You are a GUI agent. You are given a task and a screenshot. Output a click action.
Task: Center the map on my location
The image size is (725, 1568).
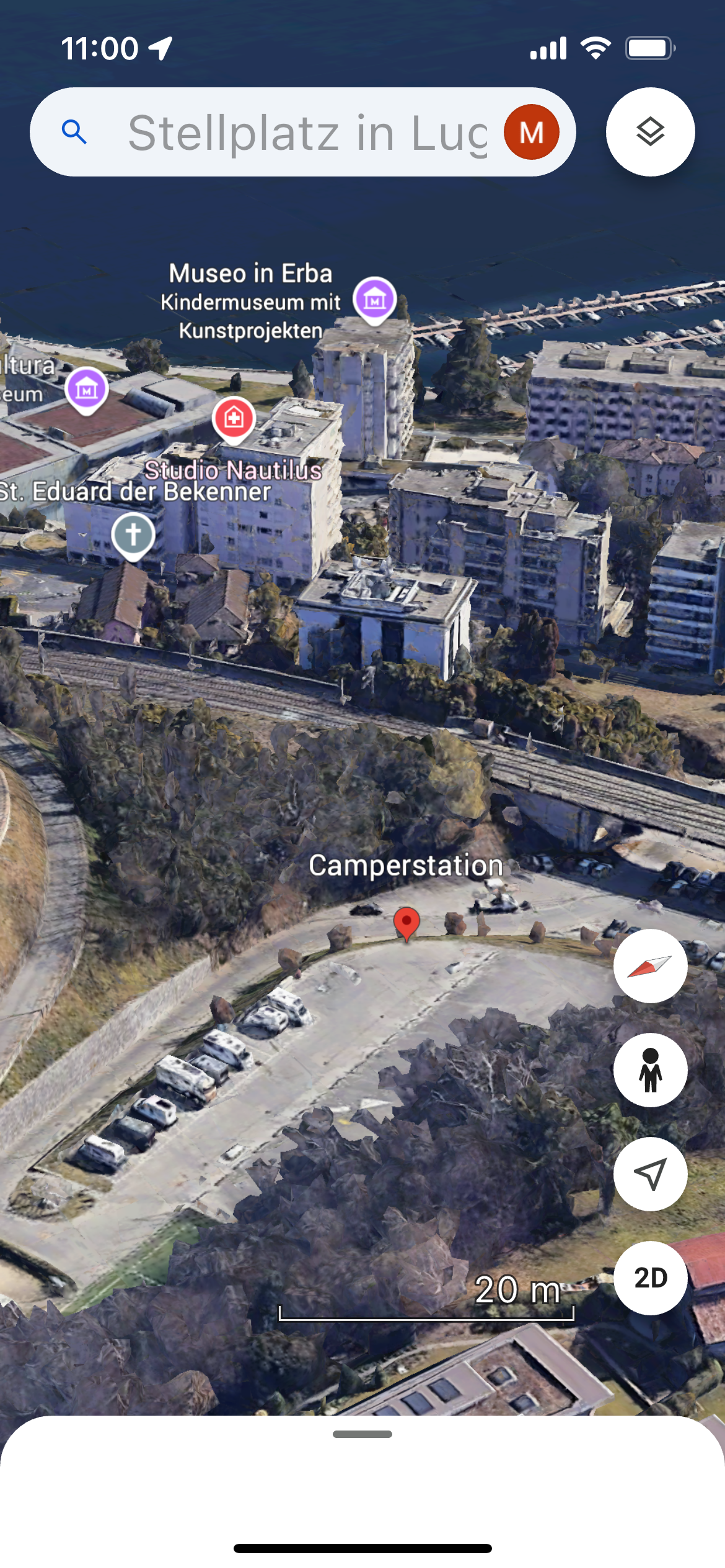[x=650, y=1175]
